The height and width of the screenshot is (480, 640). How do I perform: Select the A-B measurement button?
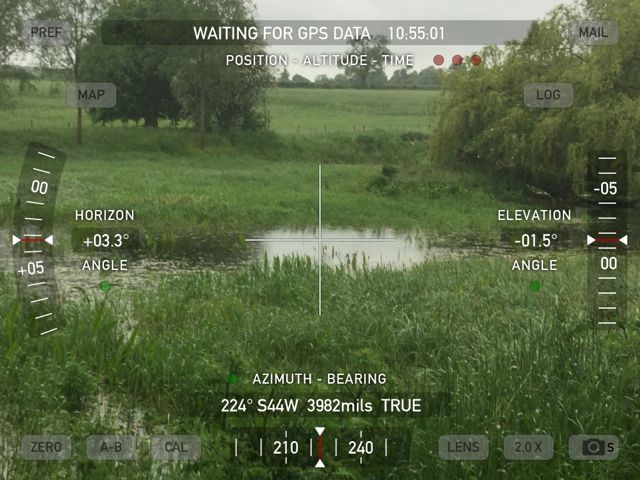[x=110, y=447]
